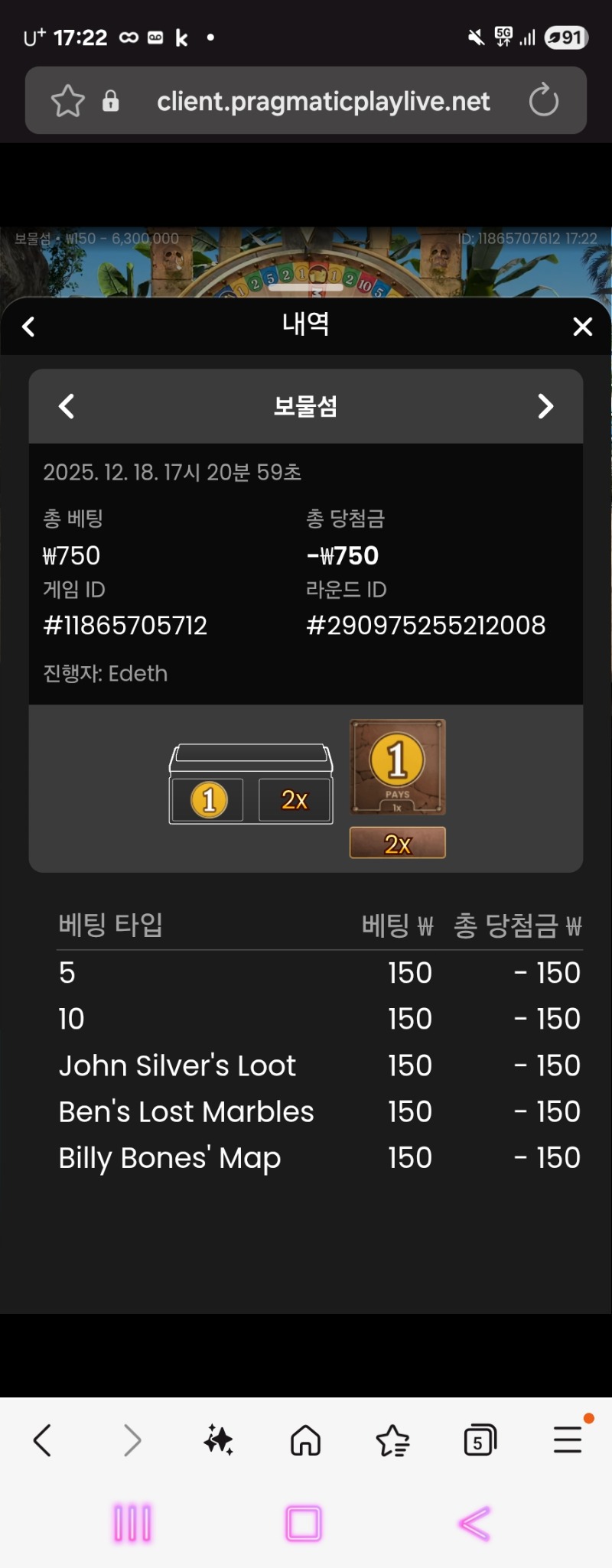Image resolution: width=612 pixels, height=1568 pixels.
Task: Open the browser AI sparkle tool
Action: 219,1440
